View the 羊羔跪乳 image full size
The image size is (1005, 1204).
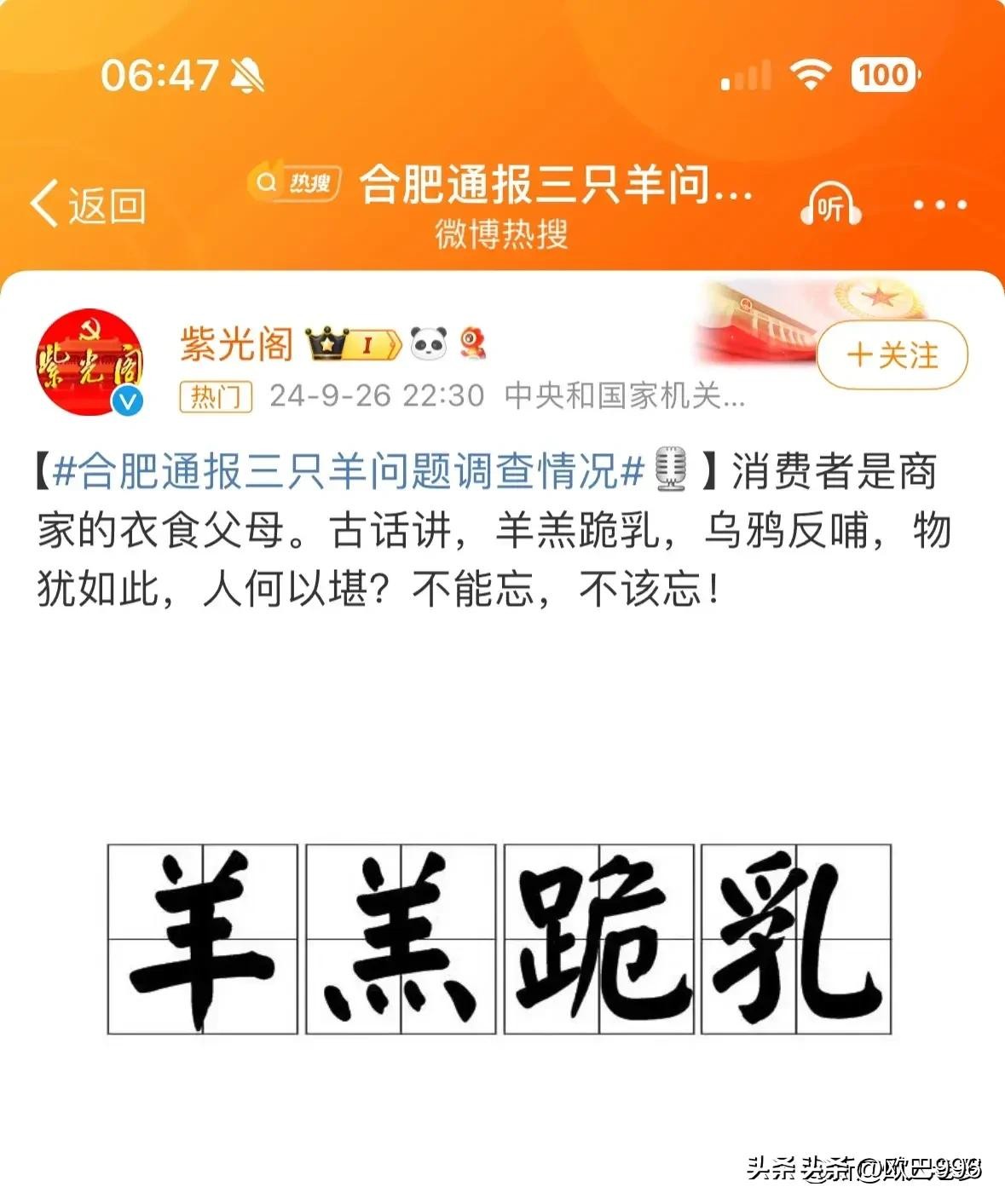pyautogui.click(x=500, y=939)
